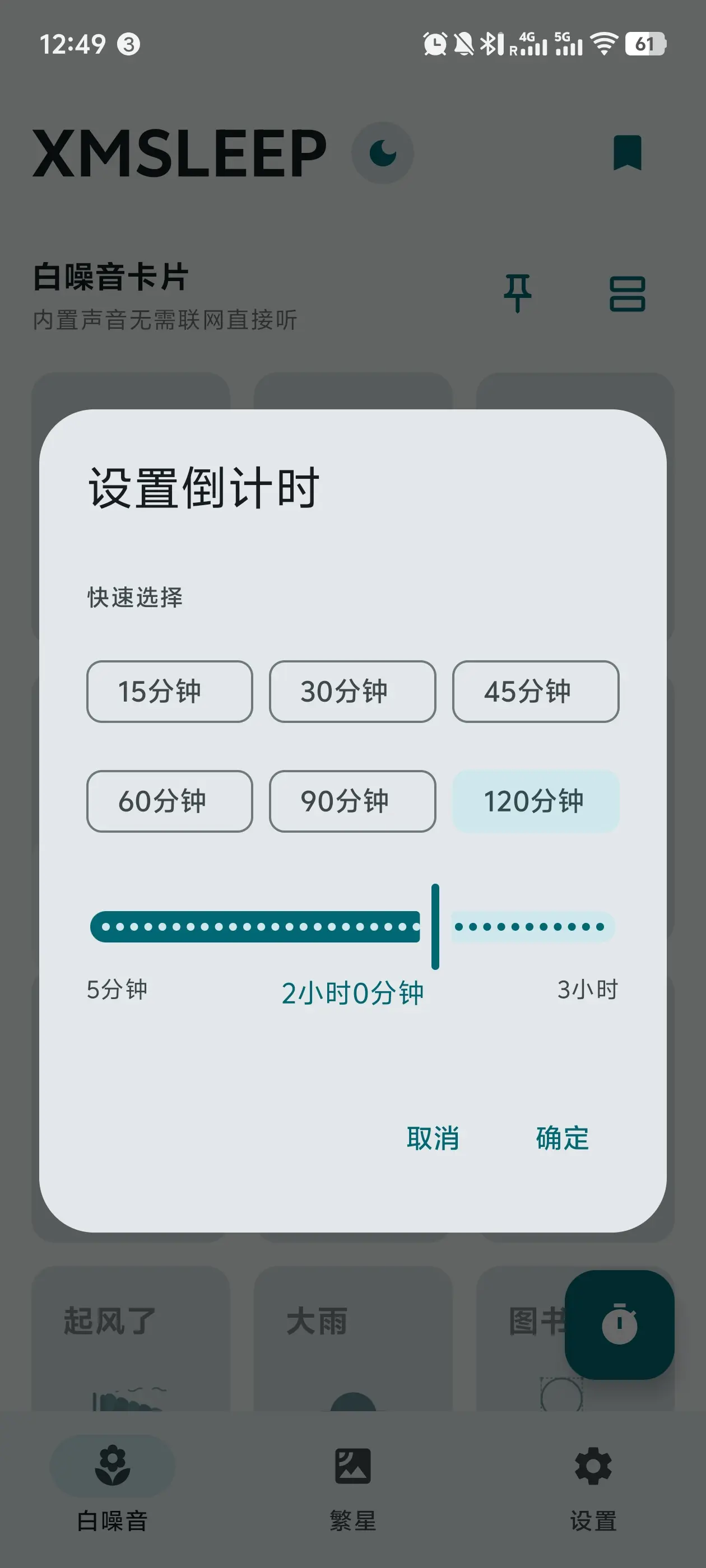Viewport: 706px width, 1568px height.
Task: Click the Bluetooth icon in status bar
Action: point(488,43)
